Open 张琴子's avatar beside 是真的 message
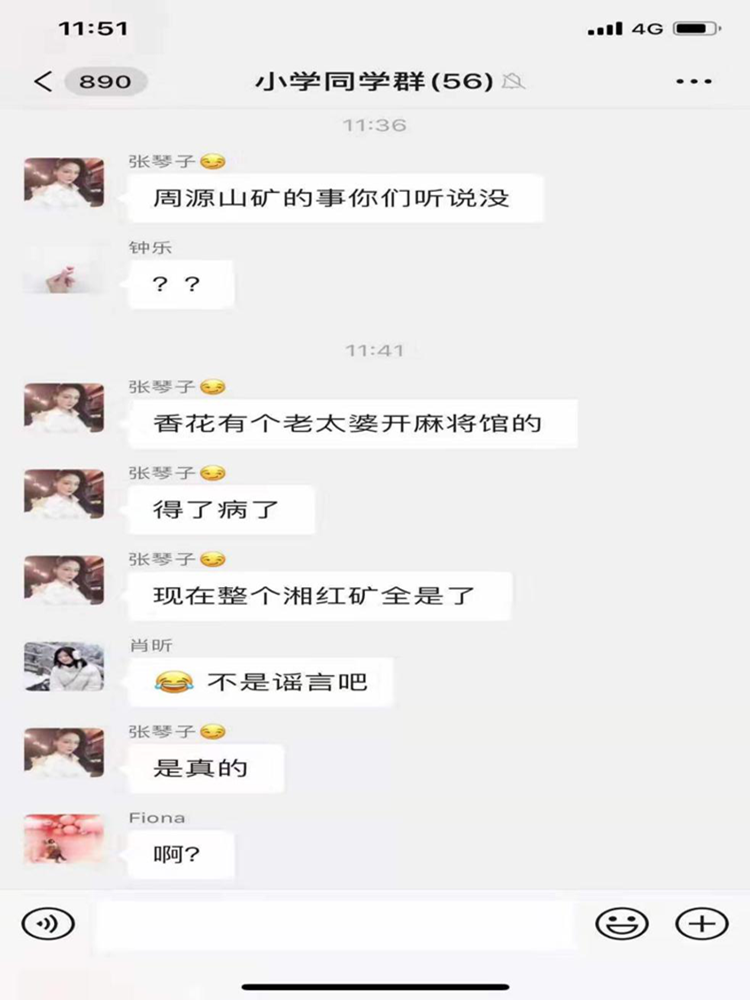Screen dimensions: 750x1000 coord(64,752)
